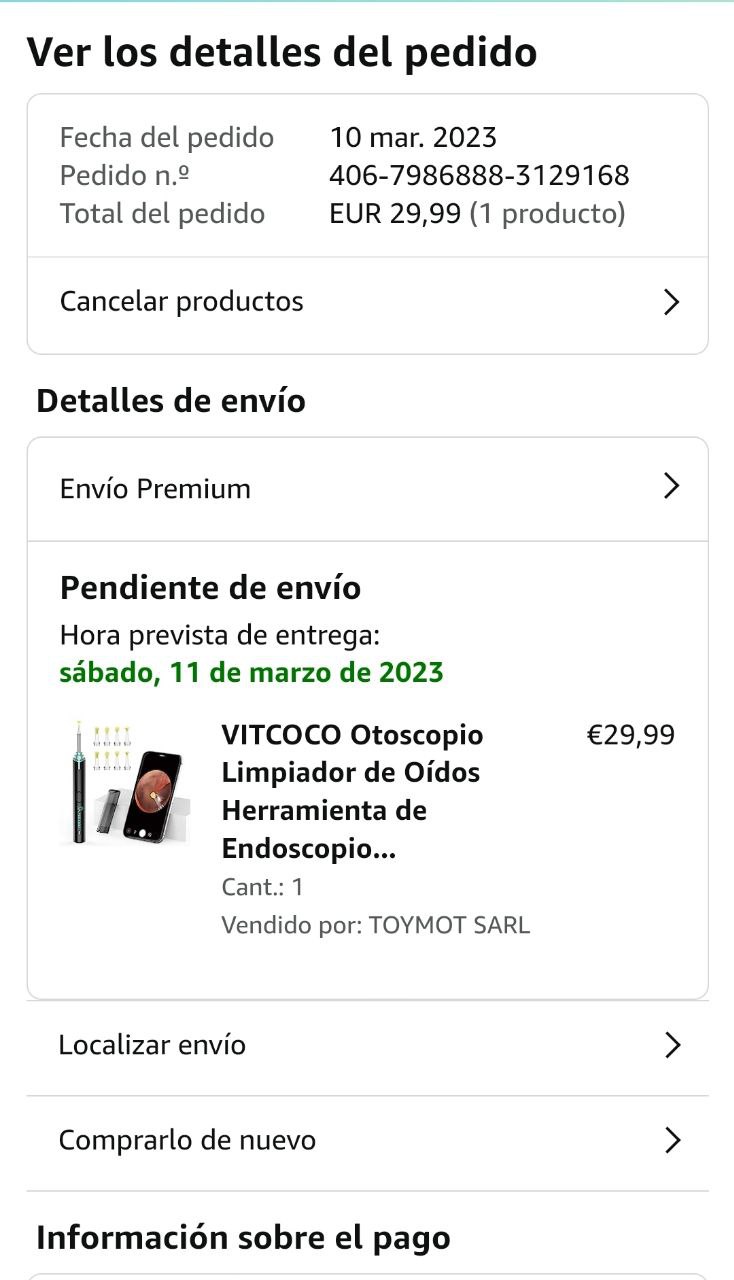Image resolution: width=734 pixels, height=1280 pixels.
Task: View the VITCOCO Otoscopio Limpiador product title
Action: pos(352,792)
